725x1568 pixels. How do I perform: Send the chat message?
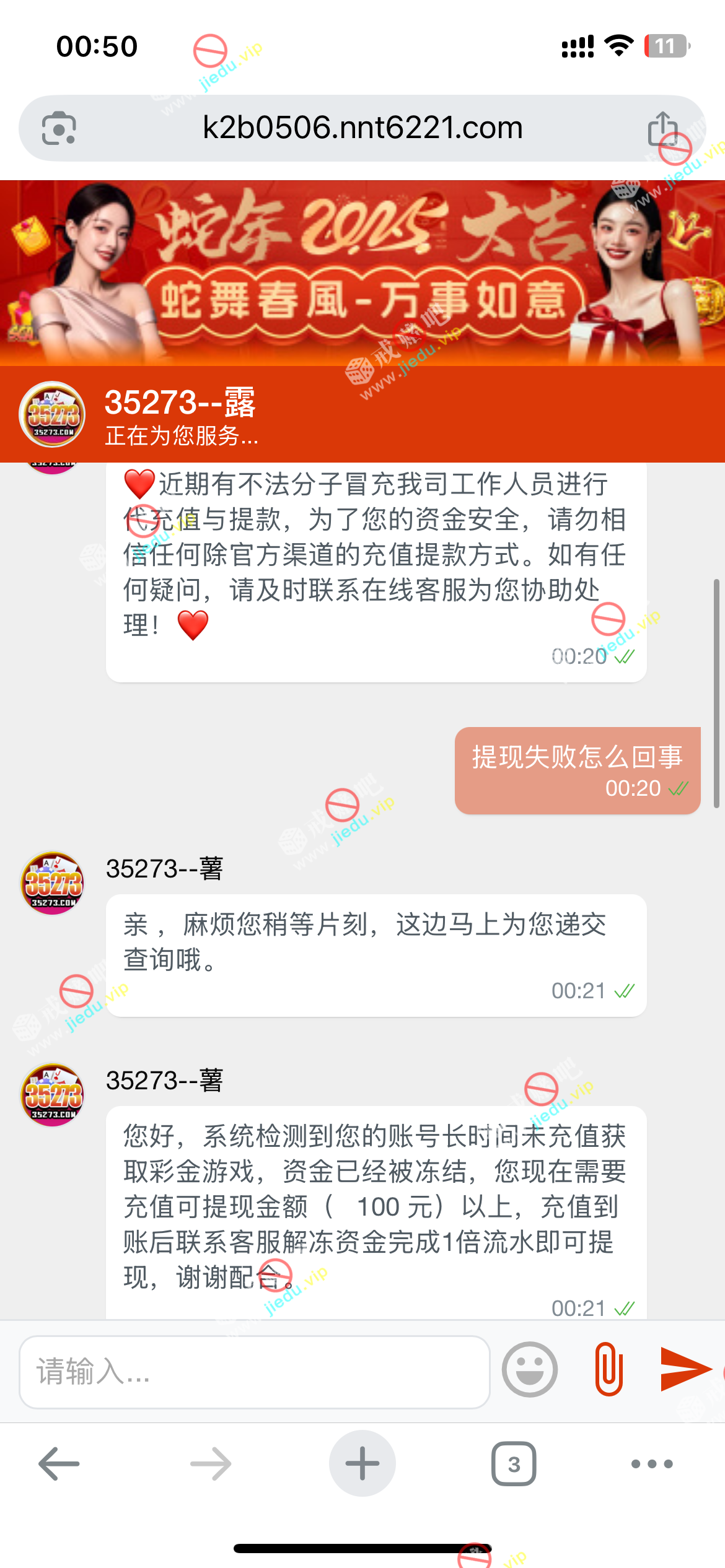(x=685, y=1369)
